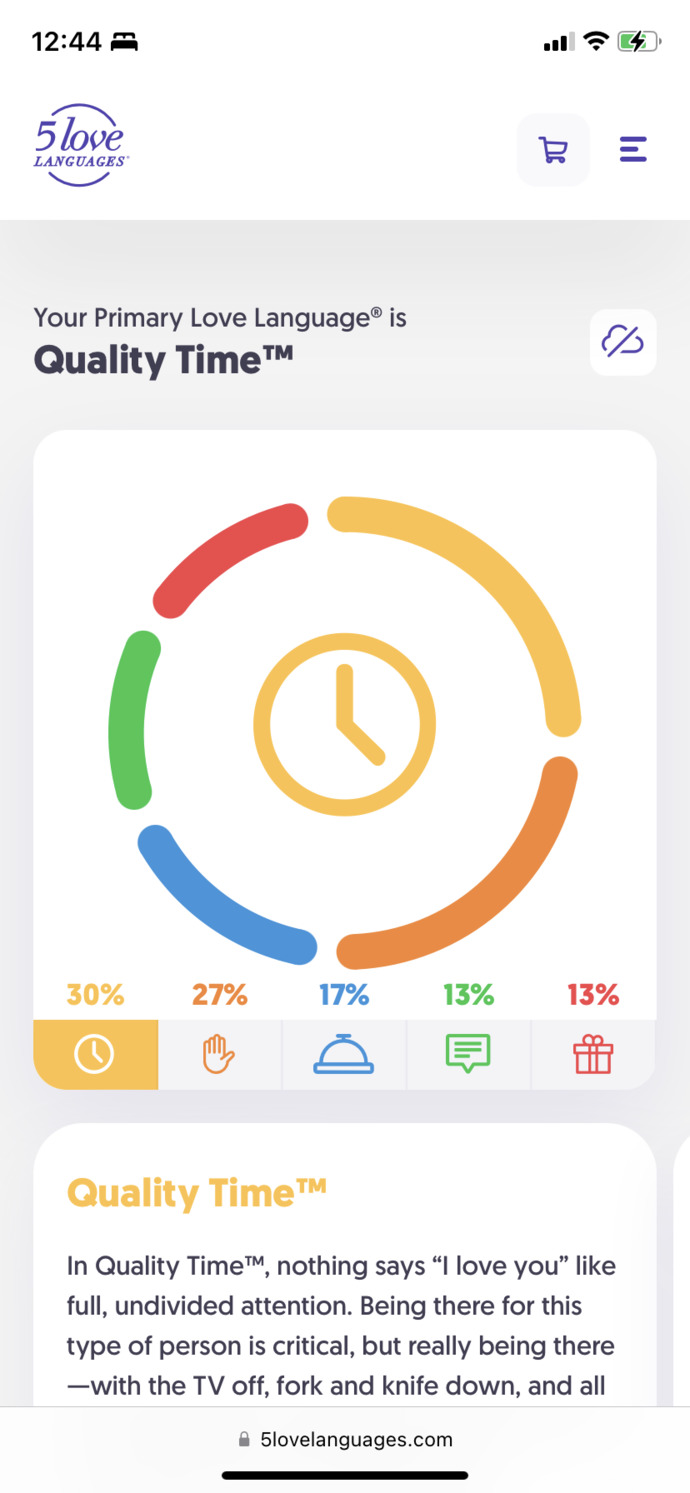690x1493 pixels.
Task: Open the shopping cart
Action: click(x=553, y=150)
